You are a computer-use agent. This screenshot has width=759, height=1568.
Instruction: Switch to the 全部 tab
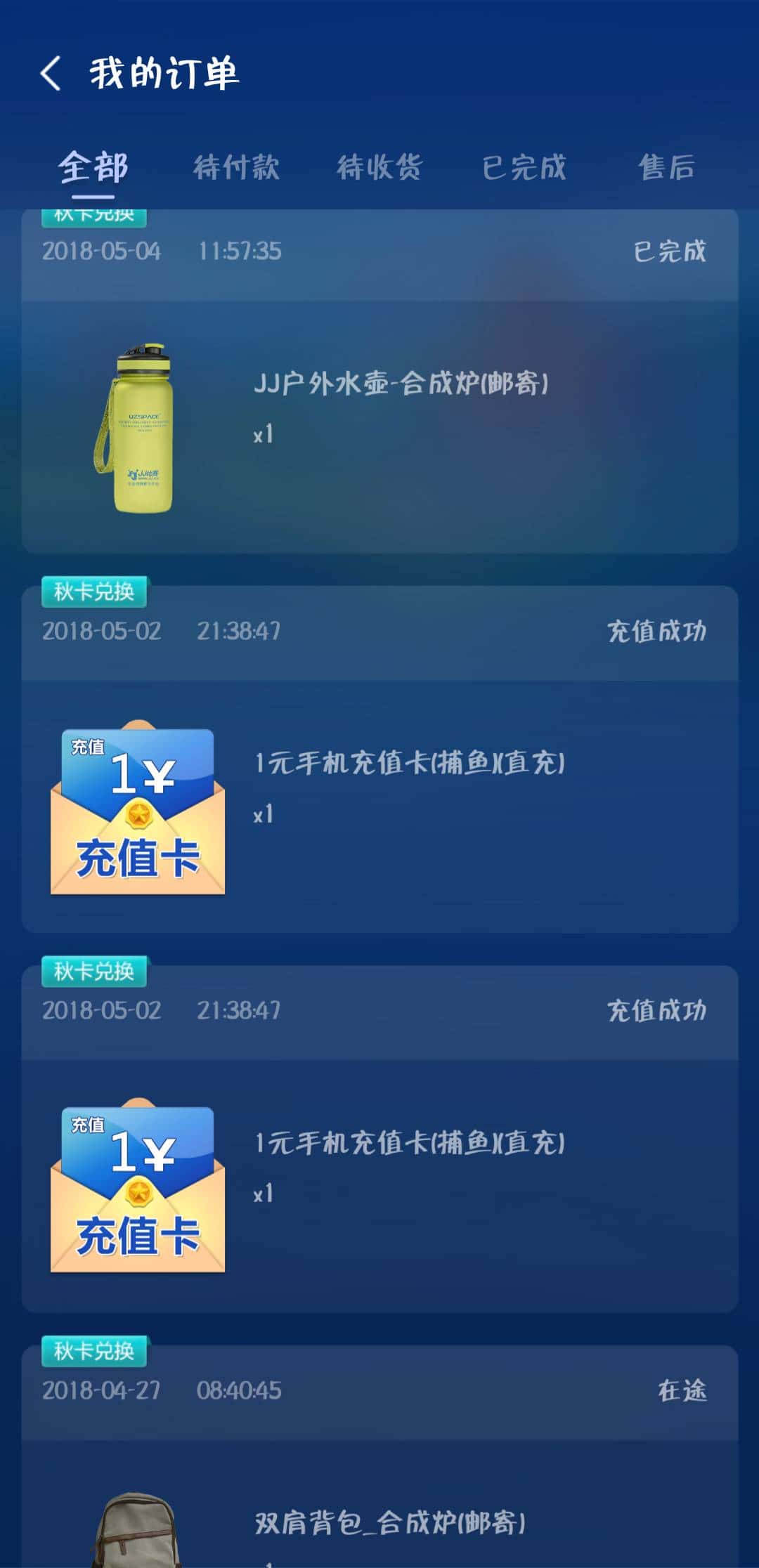tap(93, 167)
